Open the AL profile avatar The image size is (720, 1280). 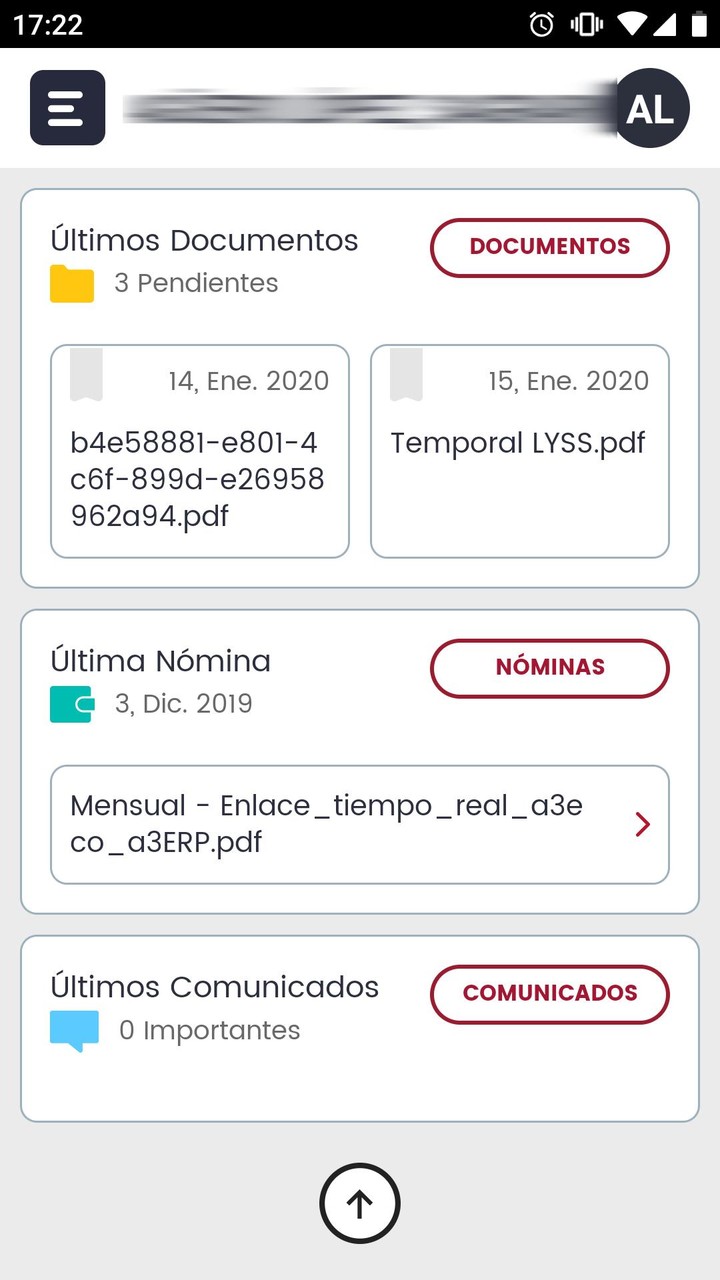click(x=651, y=108)
